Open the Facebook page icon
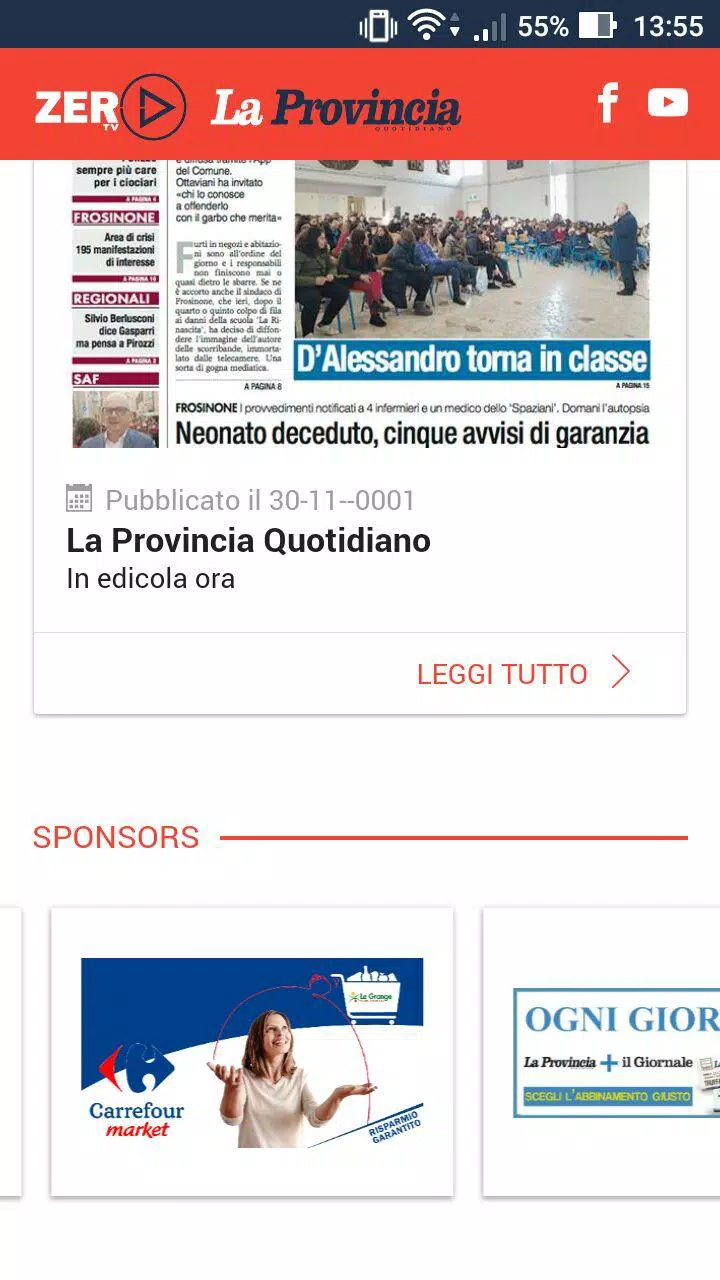 608,103
